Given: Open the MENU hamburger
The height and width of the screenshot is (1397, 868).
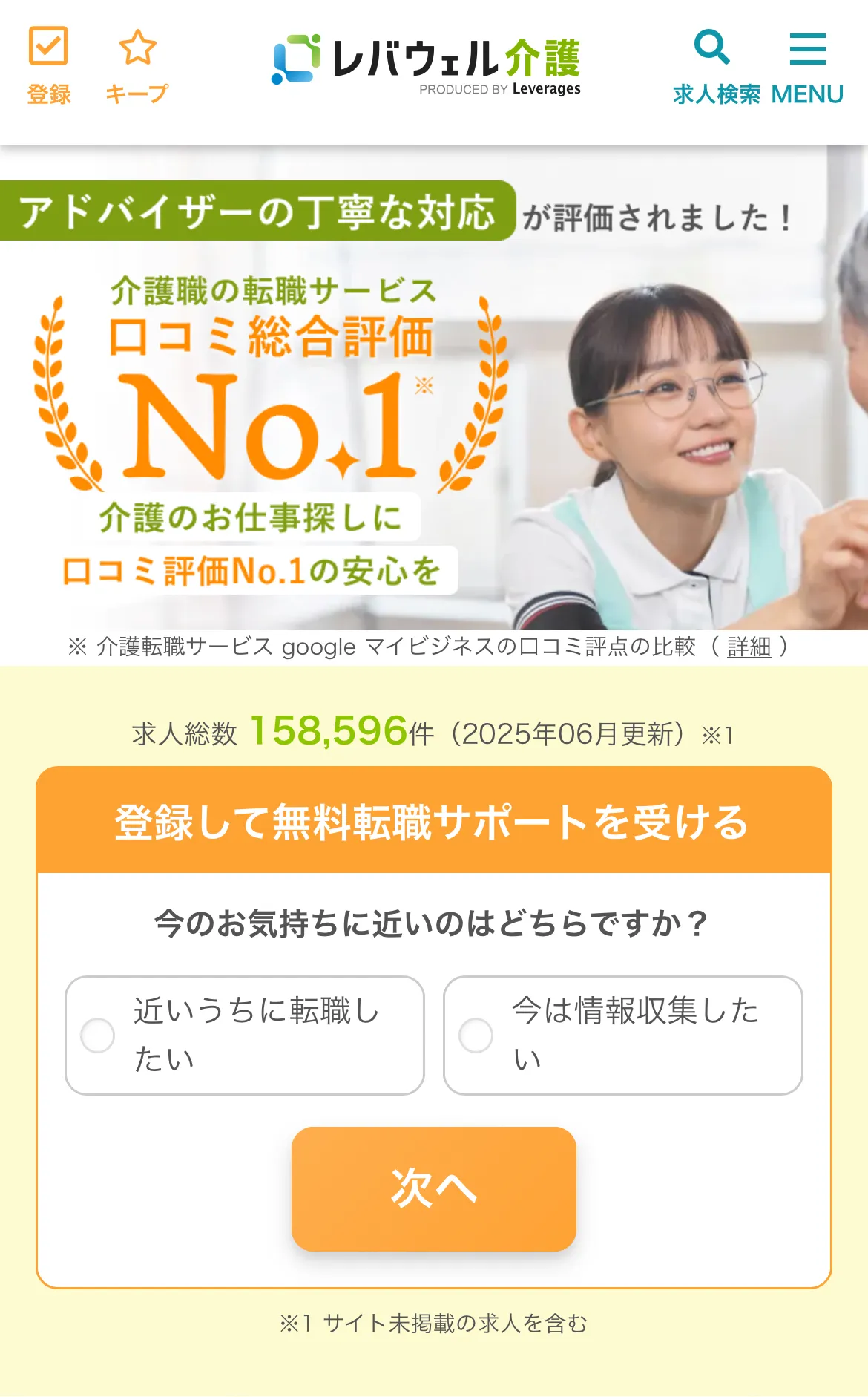Looking at the screenshot, I should (807, 65).
